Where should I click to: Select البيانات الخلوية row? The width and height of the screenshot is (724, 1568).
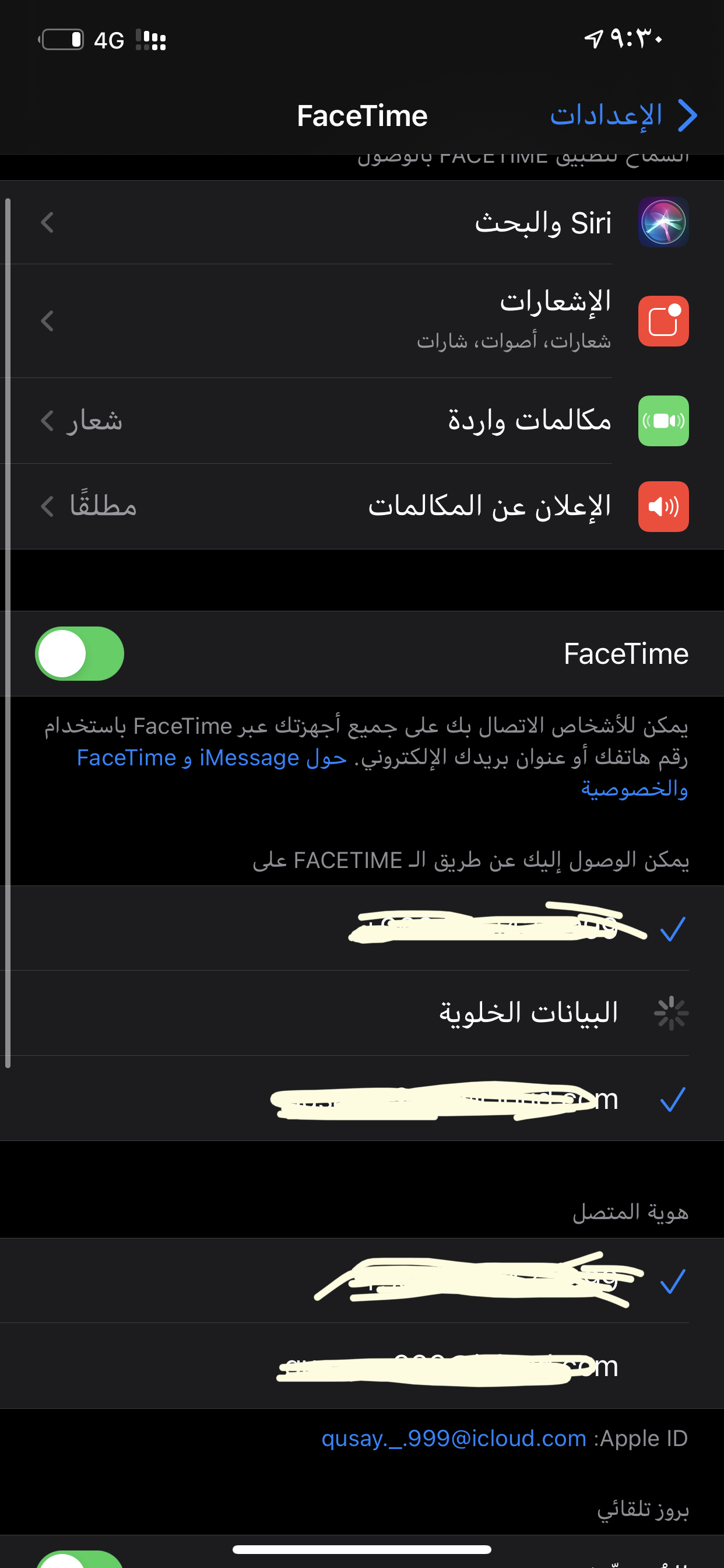coord(362,1013)
